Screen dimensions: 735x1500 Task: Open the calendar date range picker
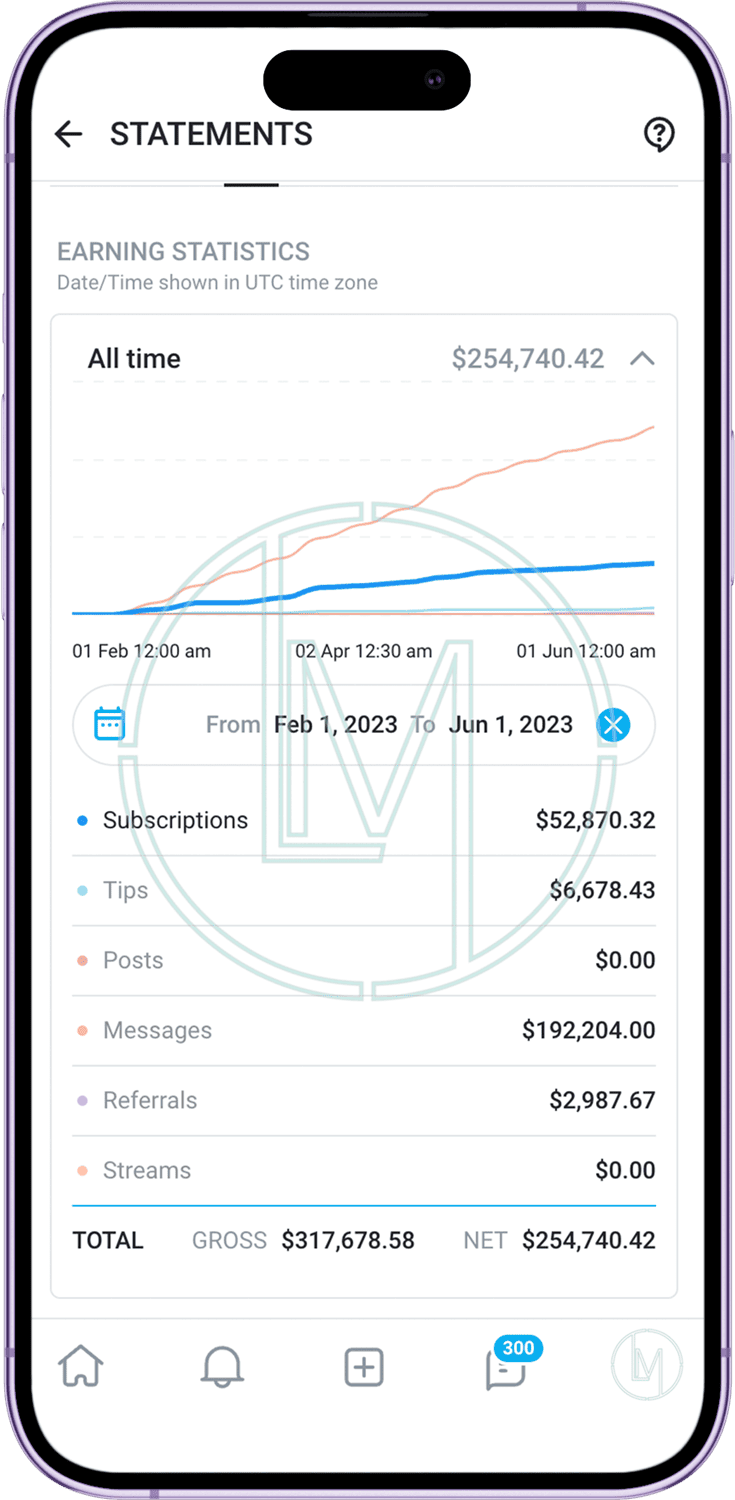[x=109, y=724]
